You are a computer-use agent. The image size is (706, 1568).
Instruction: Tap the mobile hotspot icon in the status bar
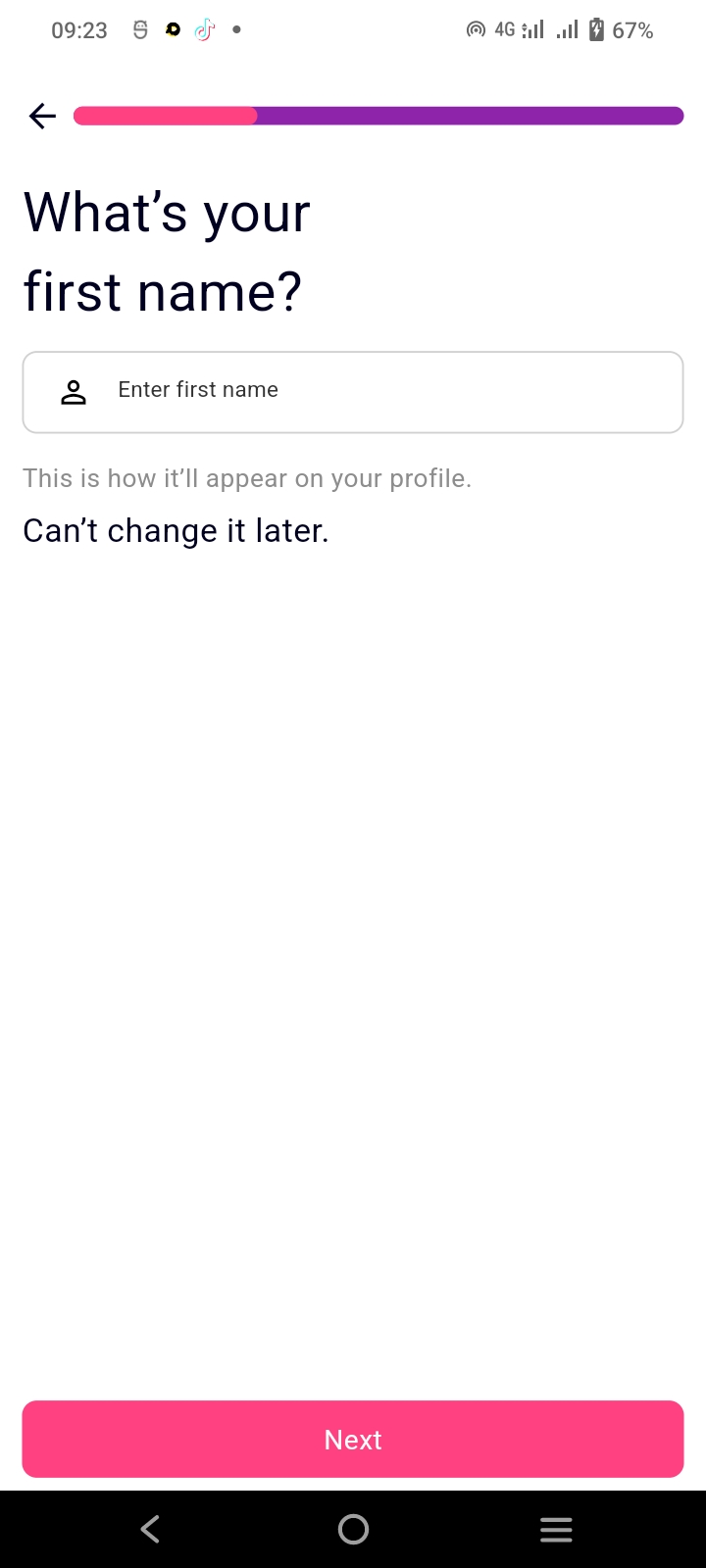476,29
